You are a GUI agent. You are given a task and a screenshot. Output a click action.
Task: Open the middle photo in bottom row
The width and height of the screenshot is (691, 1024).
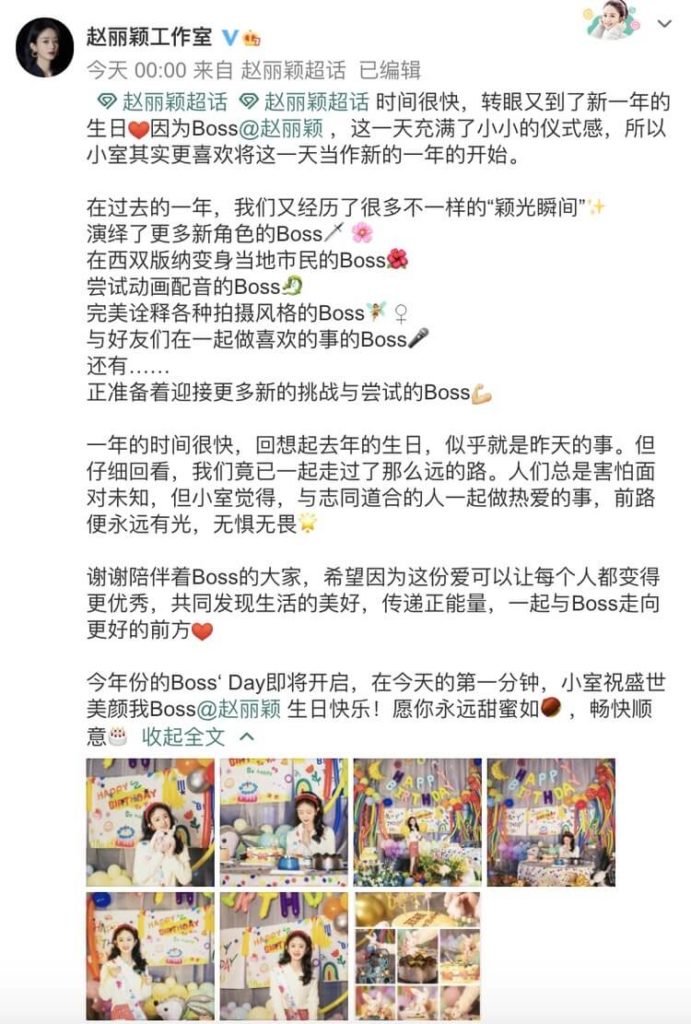(x=284, y=955)
